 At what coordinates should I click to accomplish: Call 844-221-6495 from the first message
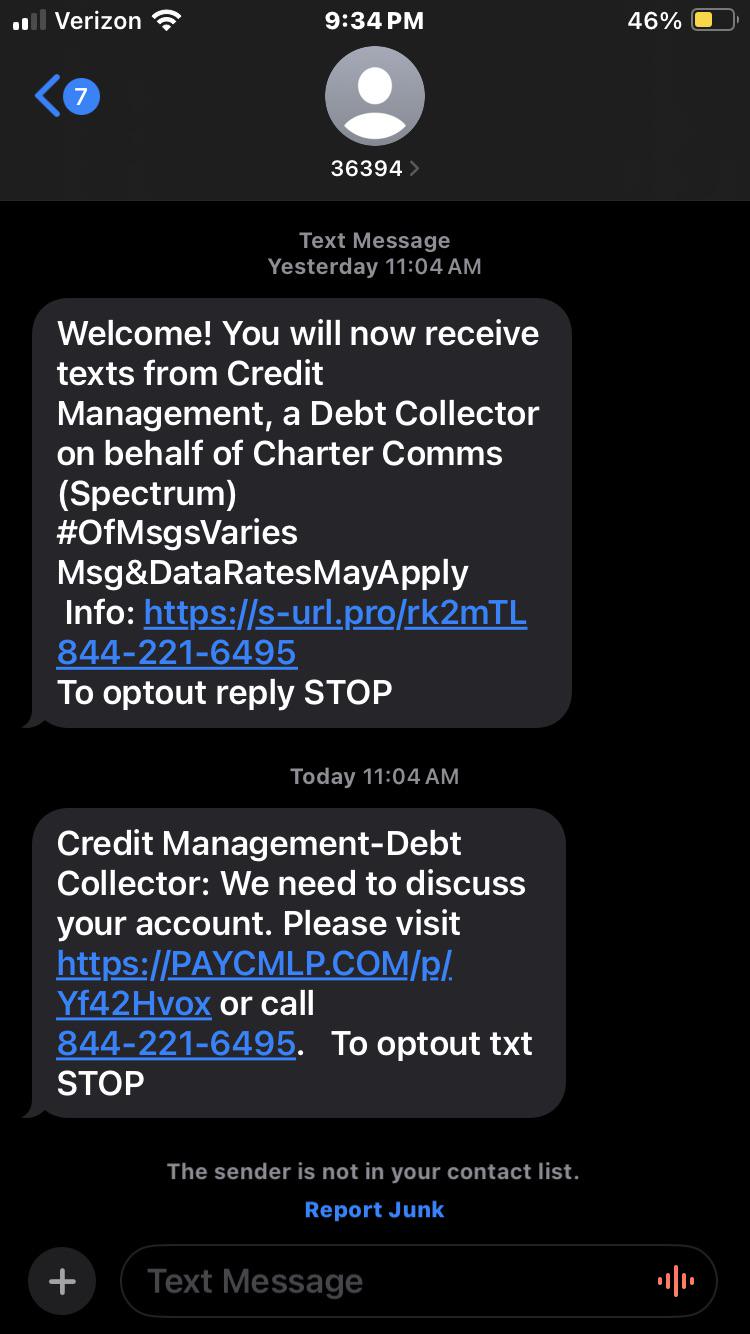(177, 652)
